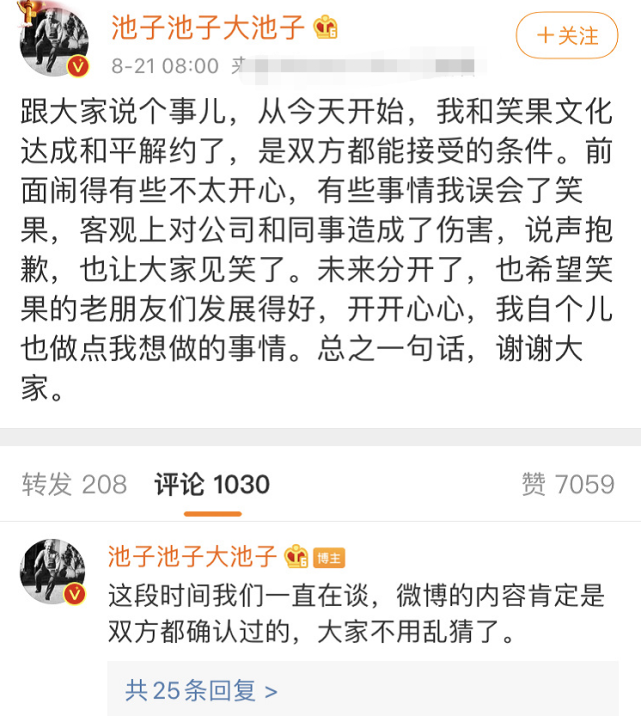The width and height of the screenshot is (641, 716).
Task: Follow 池子池子大池子 with the 关注 button
Action: [567, 36]
